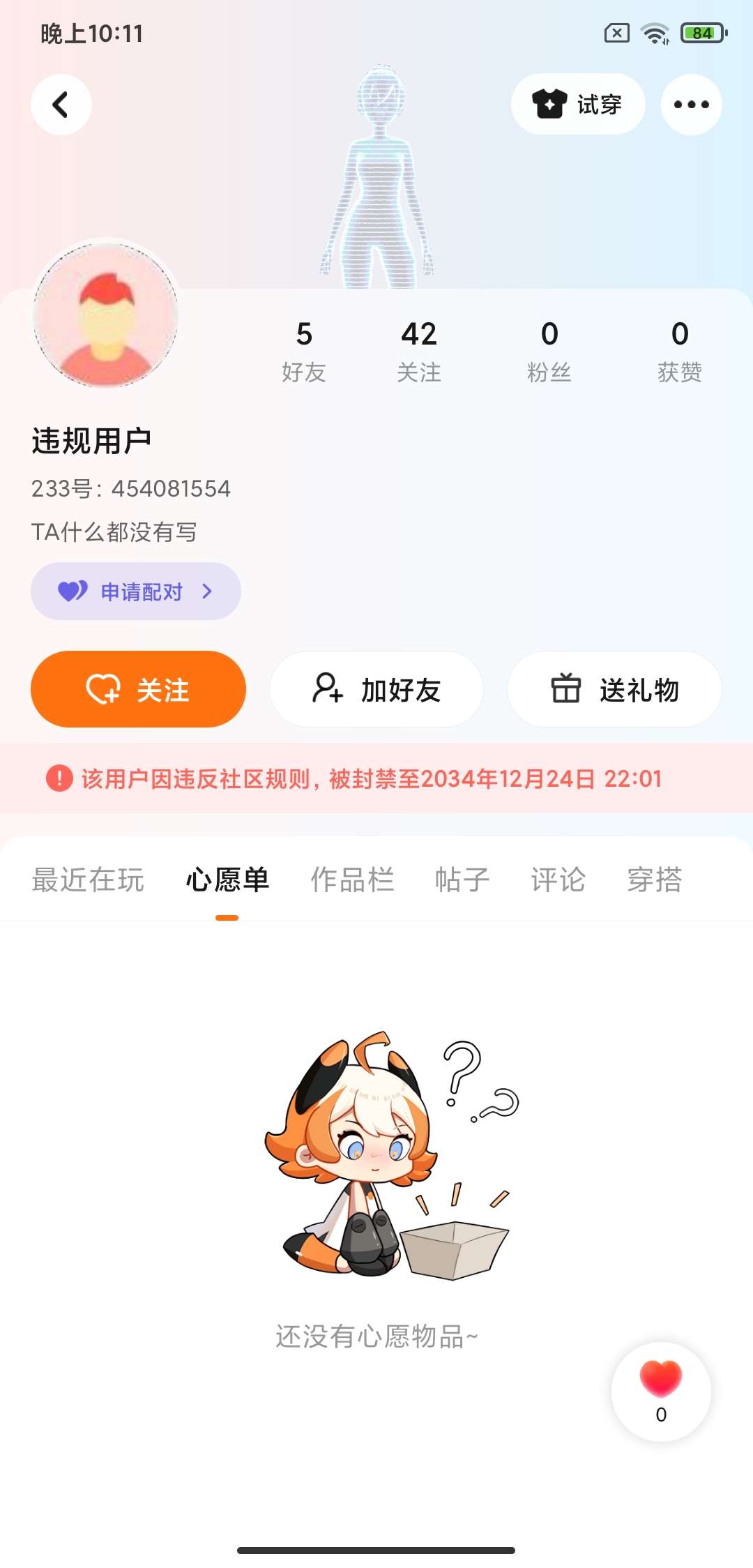Open the 帖子 posts tab
Viewport: 753px width, 1568px height.
pyautogui.click(x=462, y=880)
